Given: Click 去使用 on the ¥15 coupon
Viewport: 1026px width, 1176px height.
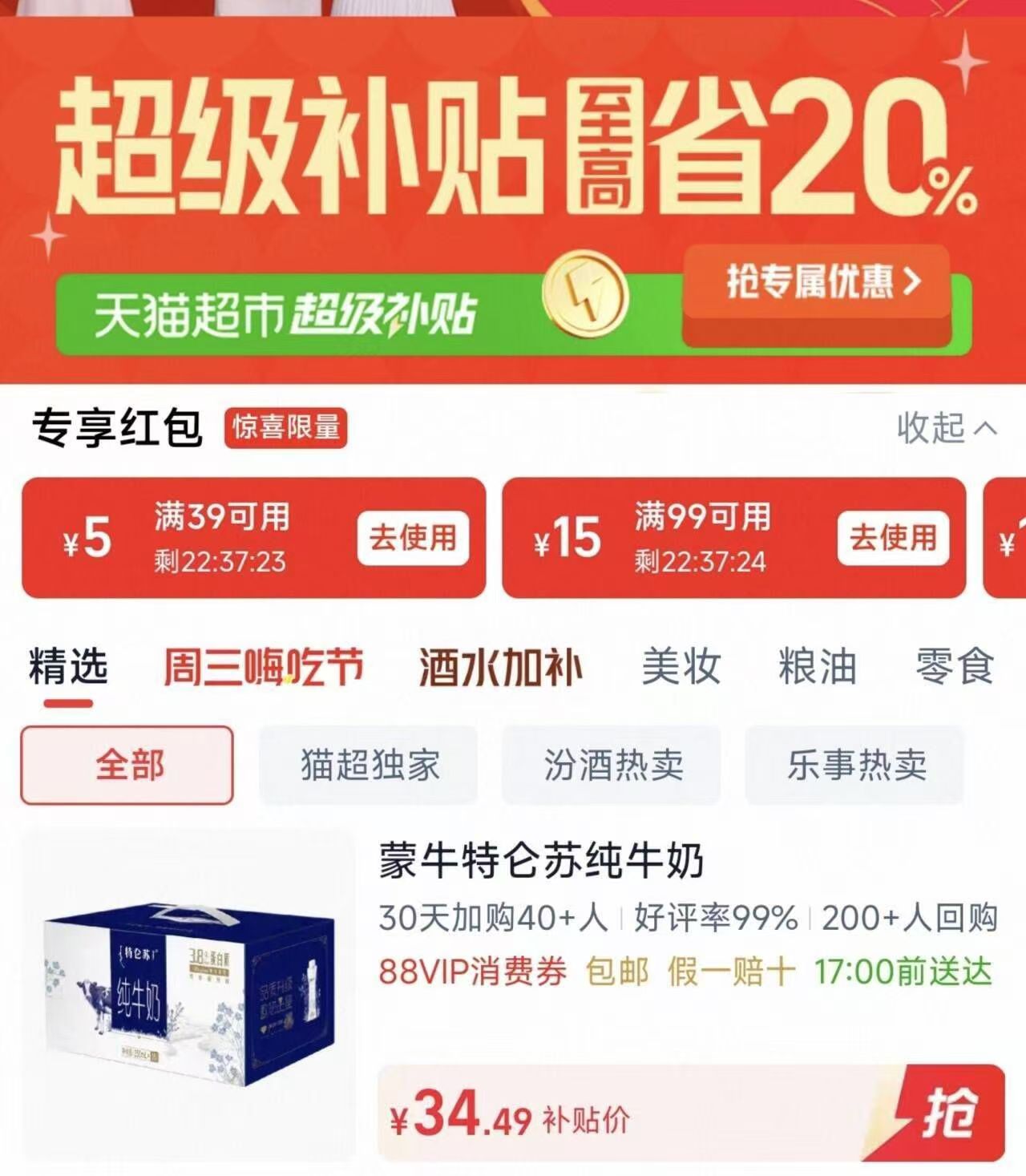Looking at the screenshot, I should coord(894,539).
